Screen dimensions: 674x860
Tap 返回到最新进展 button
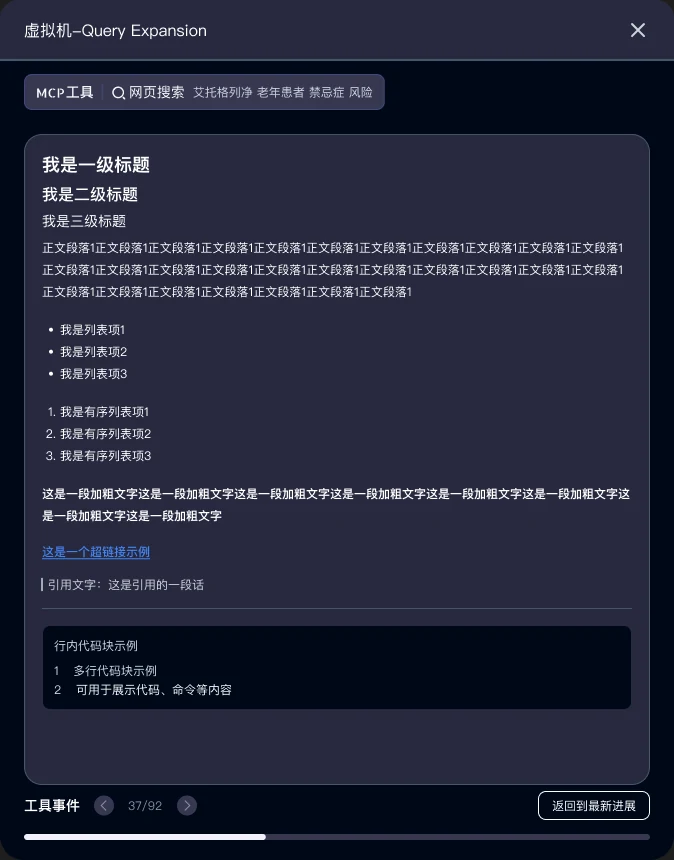(x=594, y=805)
